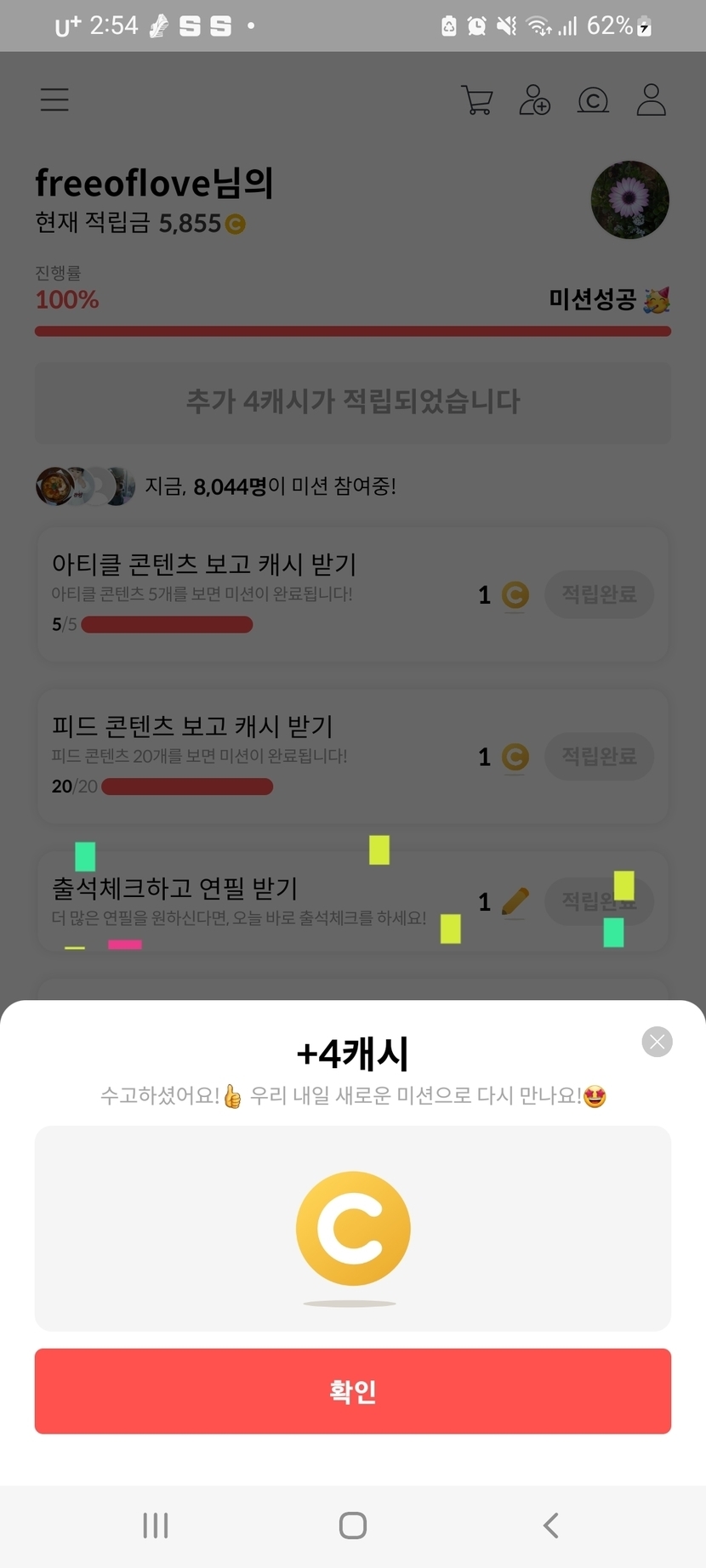The width and height of the screenshot is (706, 1568).
Task: Open the recent apps overview
Action: click(x=156, y=1525)
